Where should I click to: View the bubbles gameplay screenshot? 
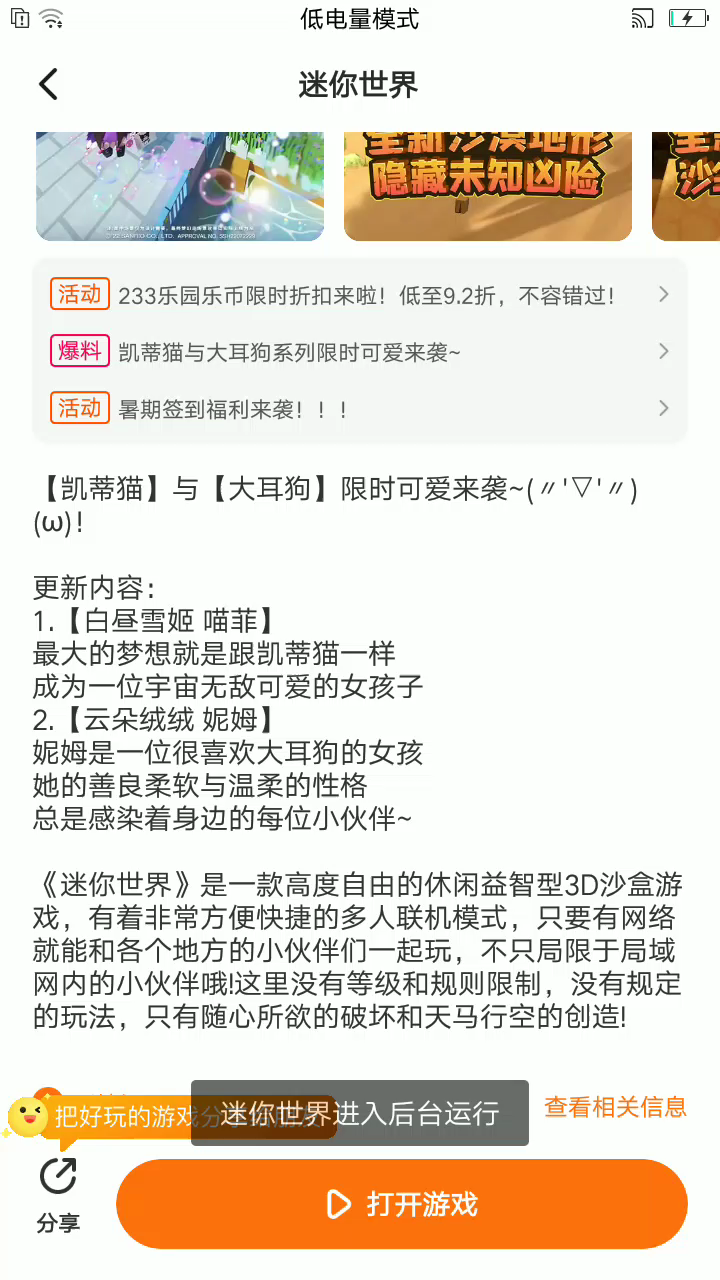point(180,185)
